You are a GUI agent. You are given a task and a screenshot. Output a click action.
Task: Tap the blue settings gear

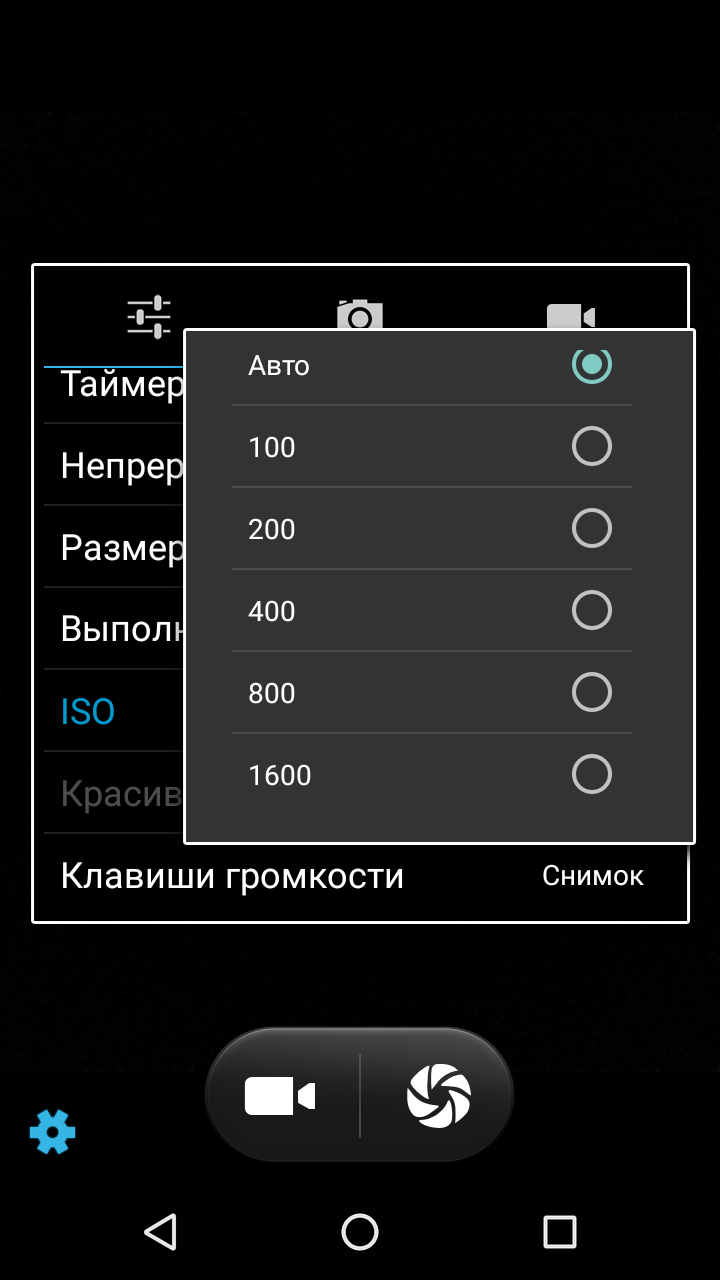click(52, 1132)
